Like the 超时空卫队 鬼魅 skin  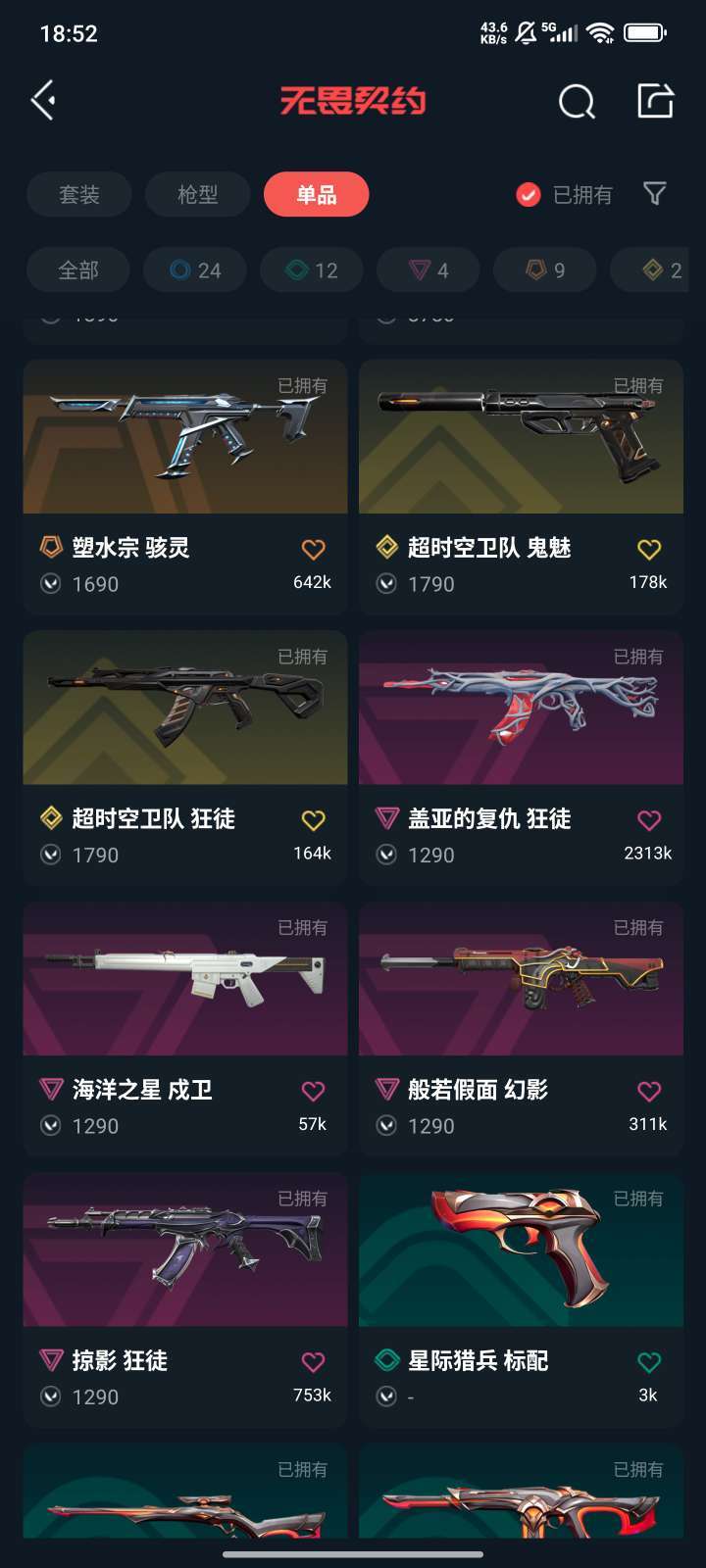pyautogui.click(x=649, y=550)
